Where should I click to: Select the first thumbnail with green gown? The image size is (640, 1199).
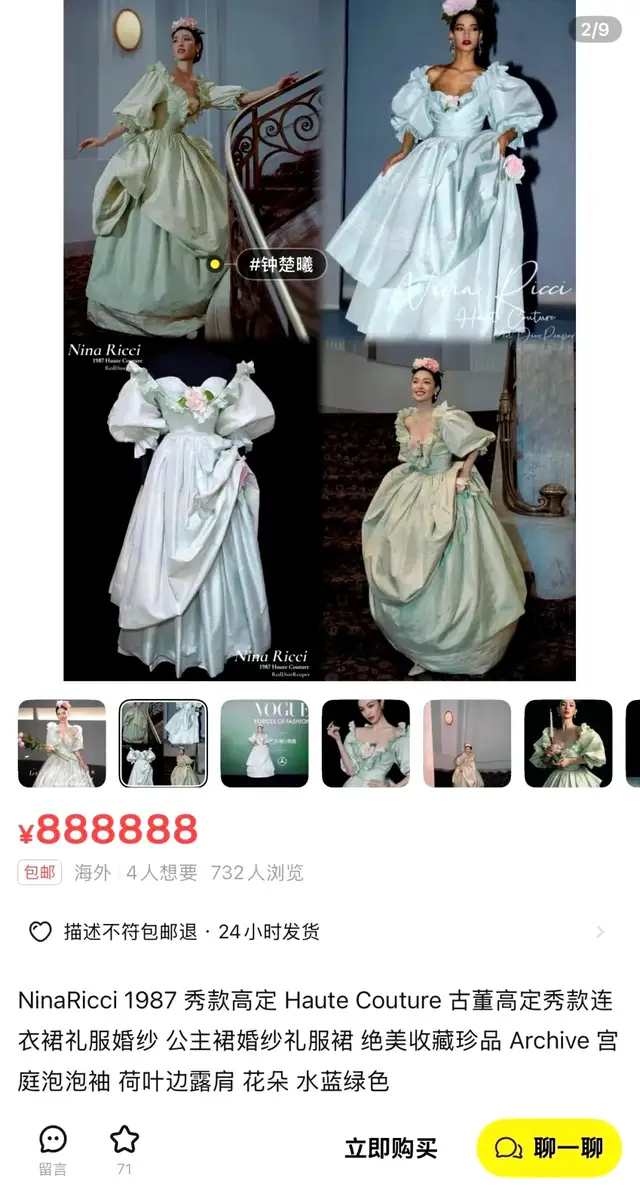(62, 743)
